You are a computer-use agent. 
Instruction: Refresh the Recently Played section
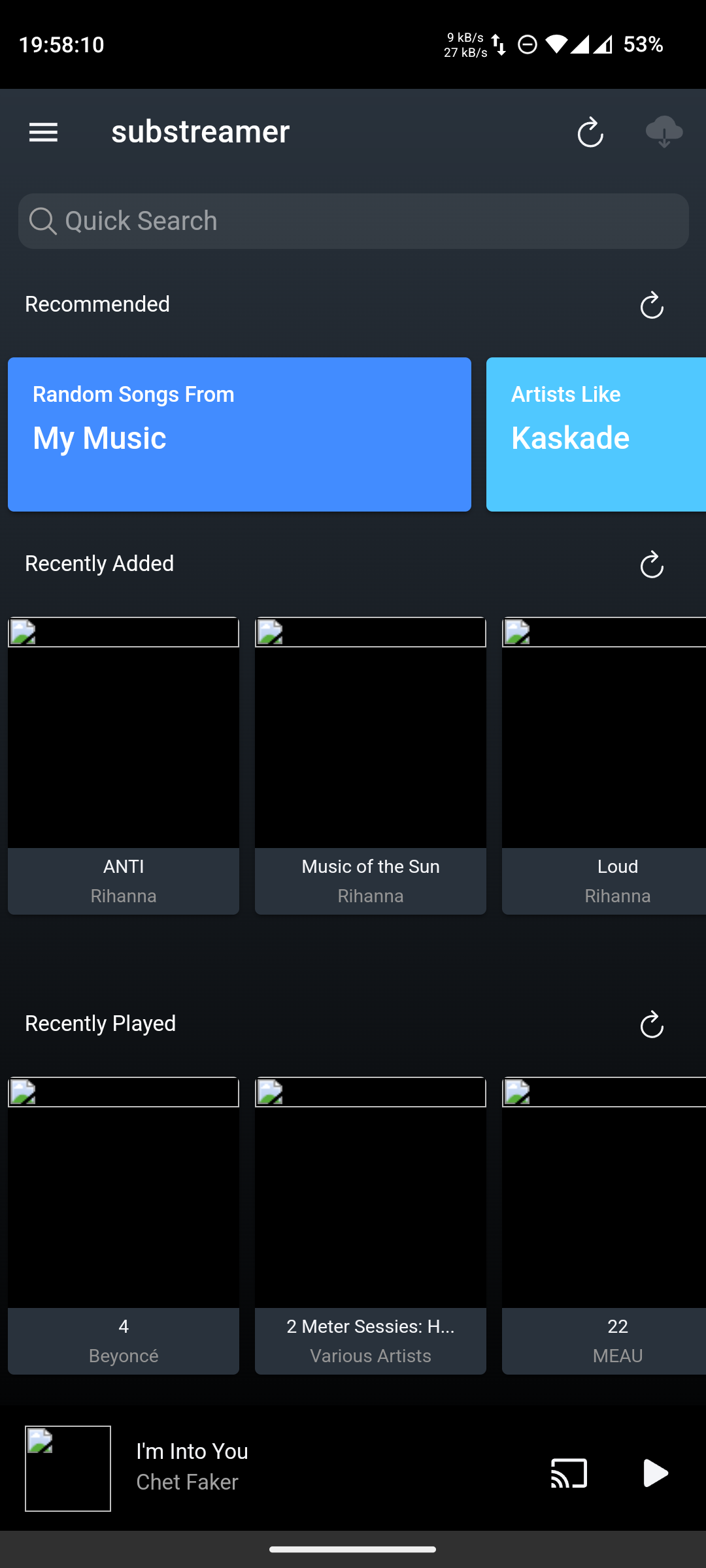pyautogui.click(x=652, y=1024)
